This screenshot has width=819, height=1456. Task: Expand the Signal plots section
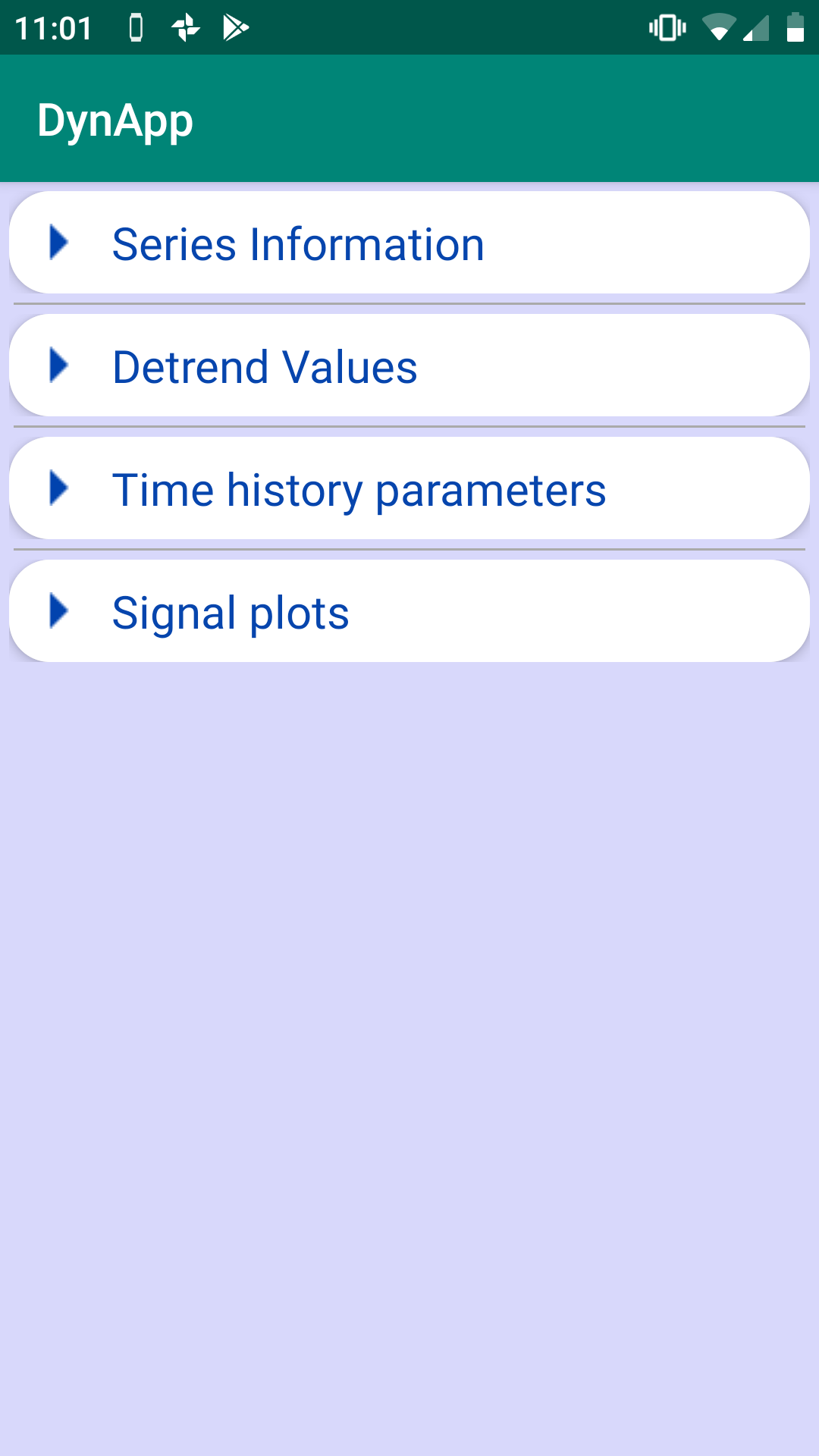tap(409, 611)
